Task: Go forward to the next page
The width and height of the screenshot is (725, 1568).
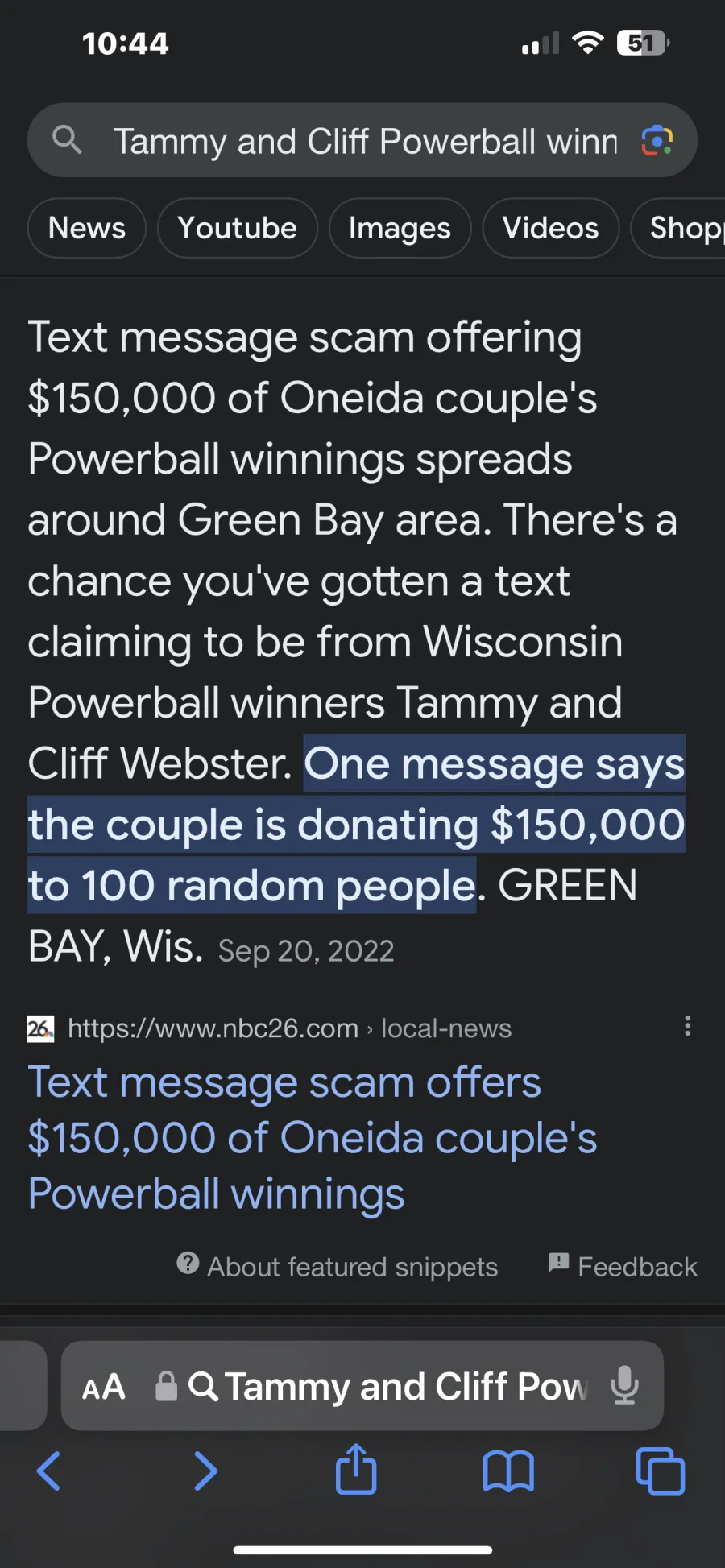Action: click(x=205, y=1471)
